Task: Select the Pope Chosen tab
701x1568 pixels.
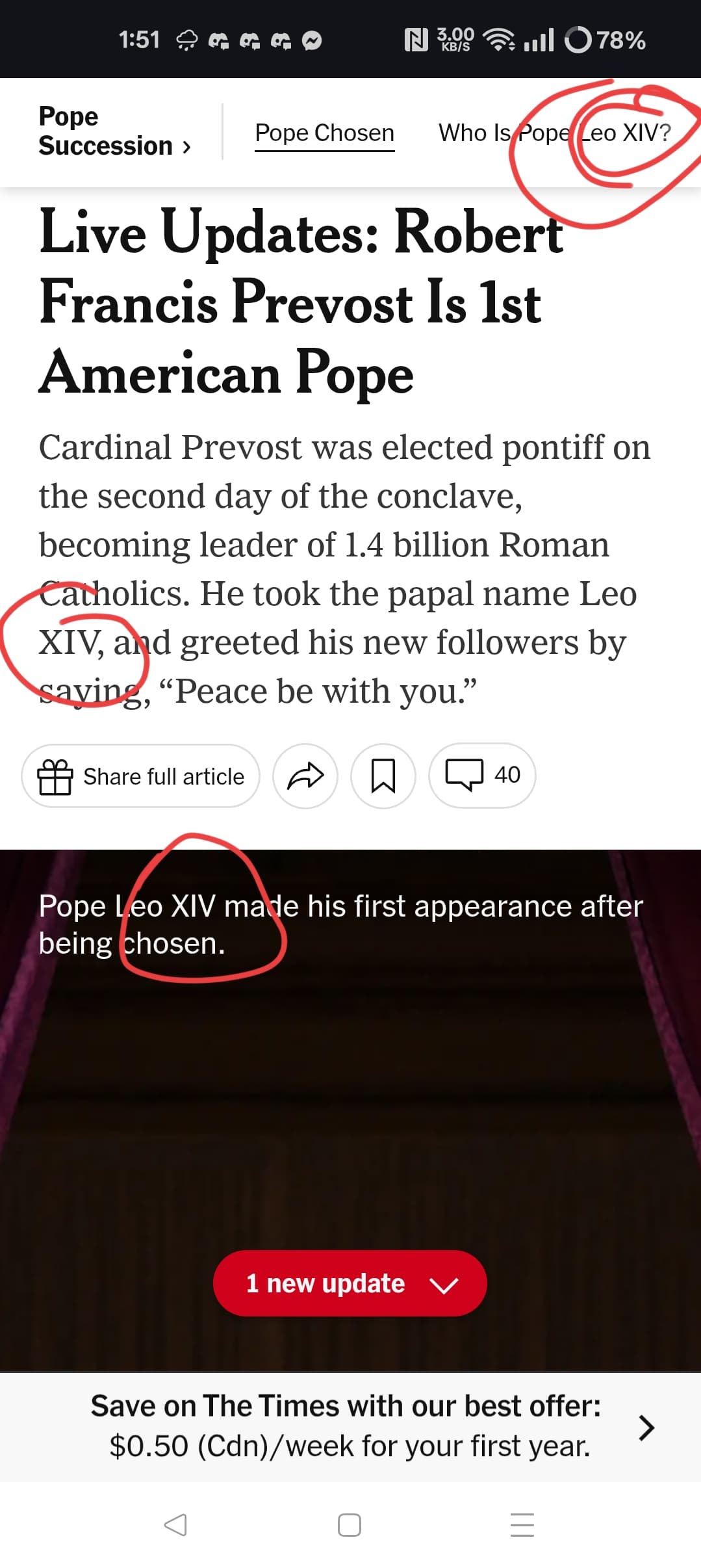Action: 324,133
